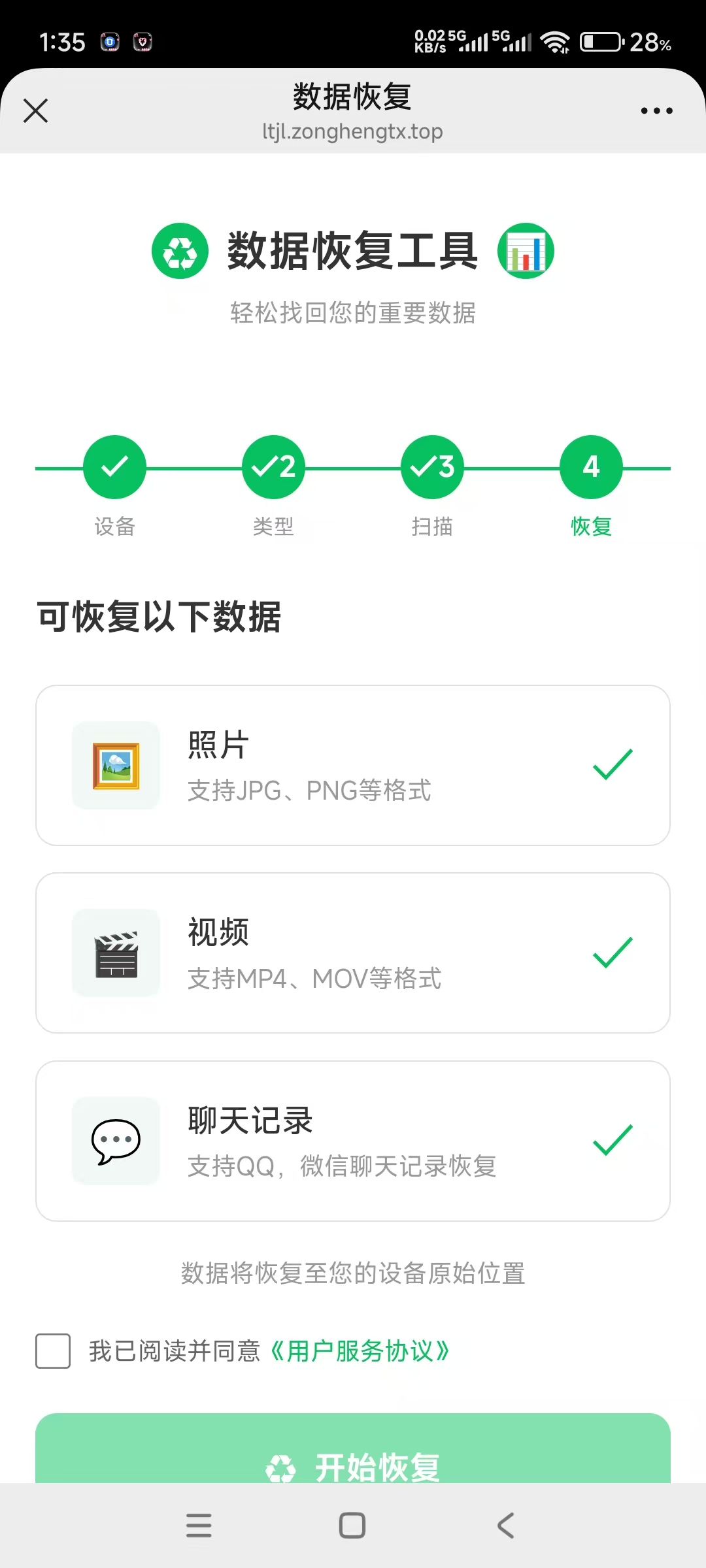Open the three-dot overflow menu
This screenshot has width=706, height=1568.
[656, 110]
